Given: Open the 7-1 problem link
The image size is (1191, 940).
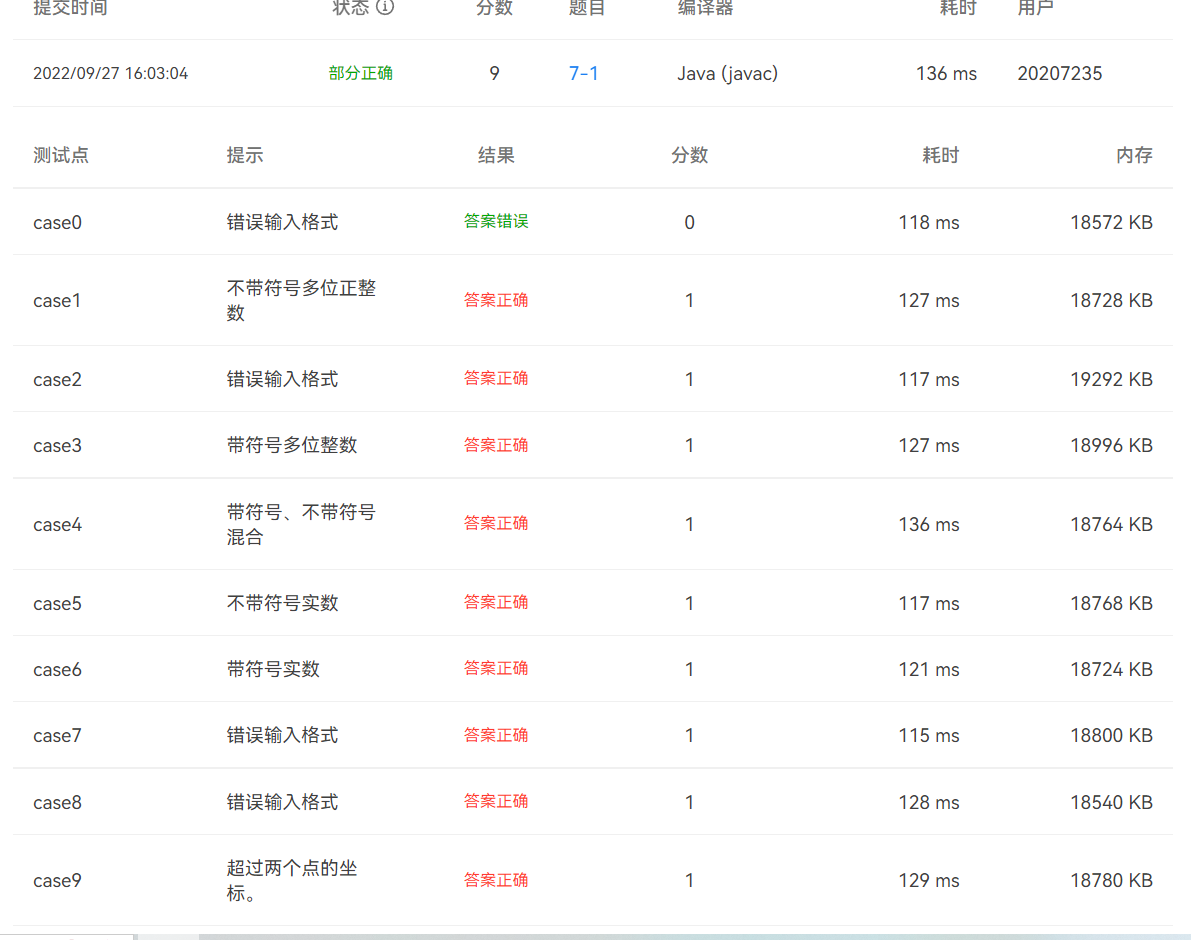Looking at the screenshot, I should [x=584, y=73].
